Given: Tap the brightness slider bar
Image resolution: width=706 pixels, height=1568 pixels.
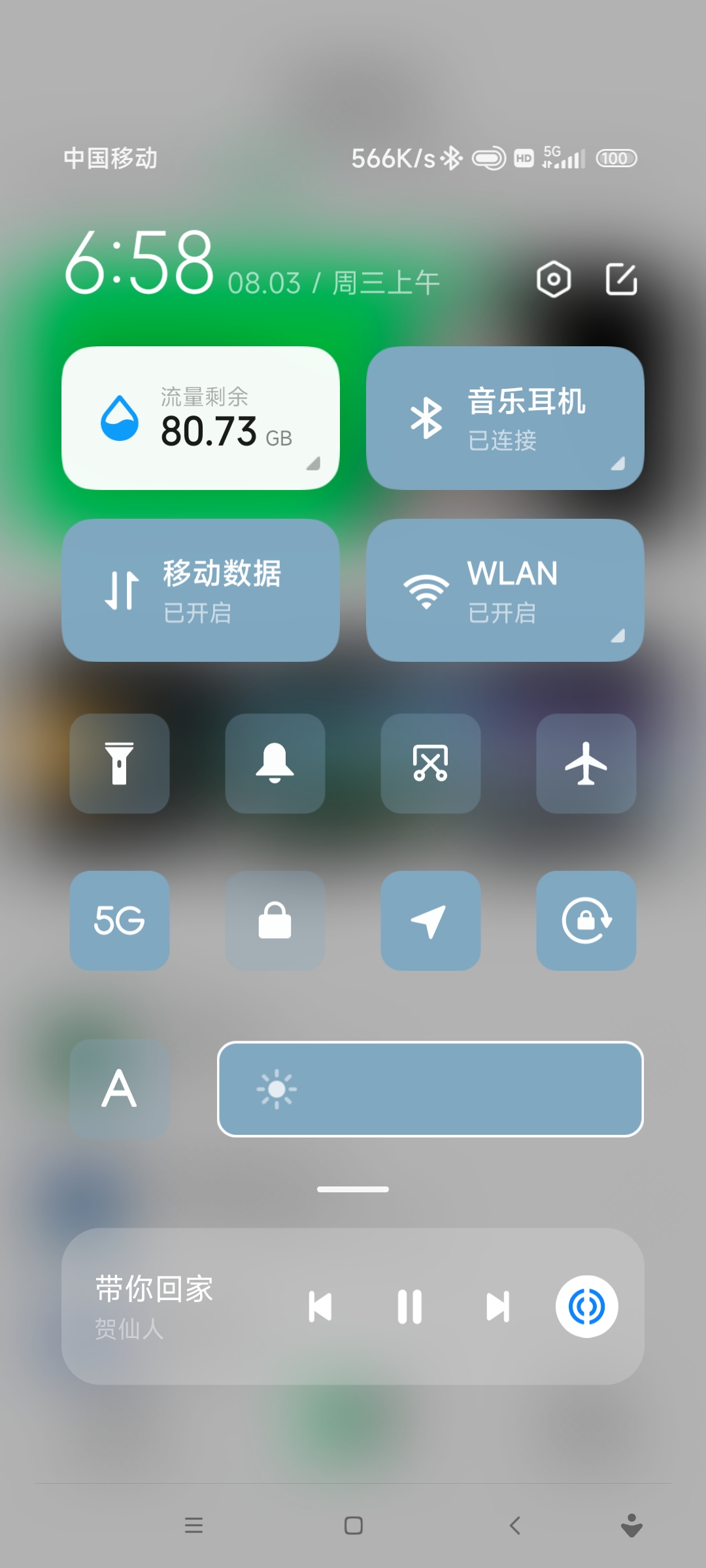Looking at the screenshot, I should 430,1089.
